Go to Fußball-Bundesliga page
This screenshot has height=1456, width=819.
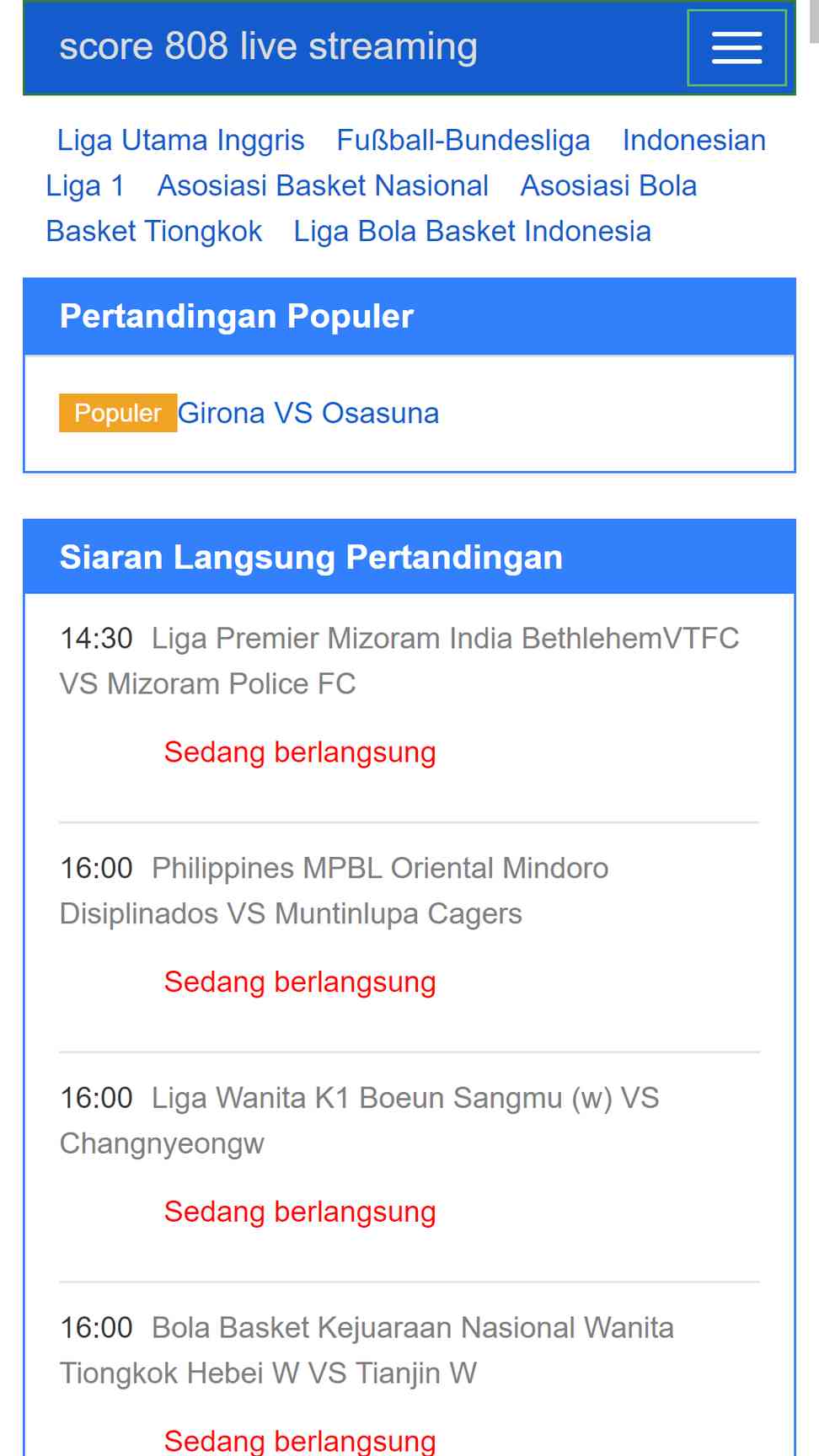pos(463,140)
